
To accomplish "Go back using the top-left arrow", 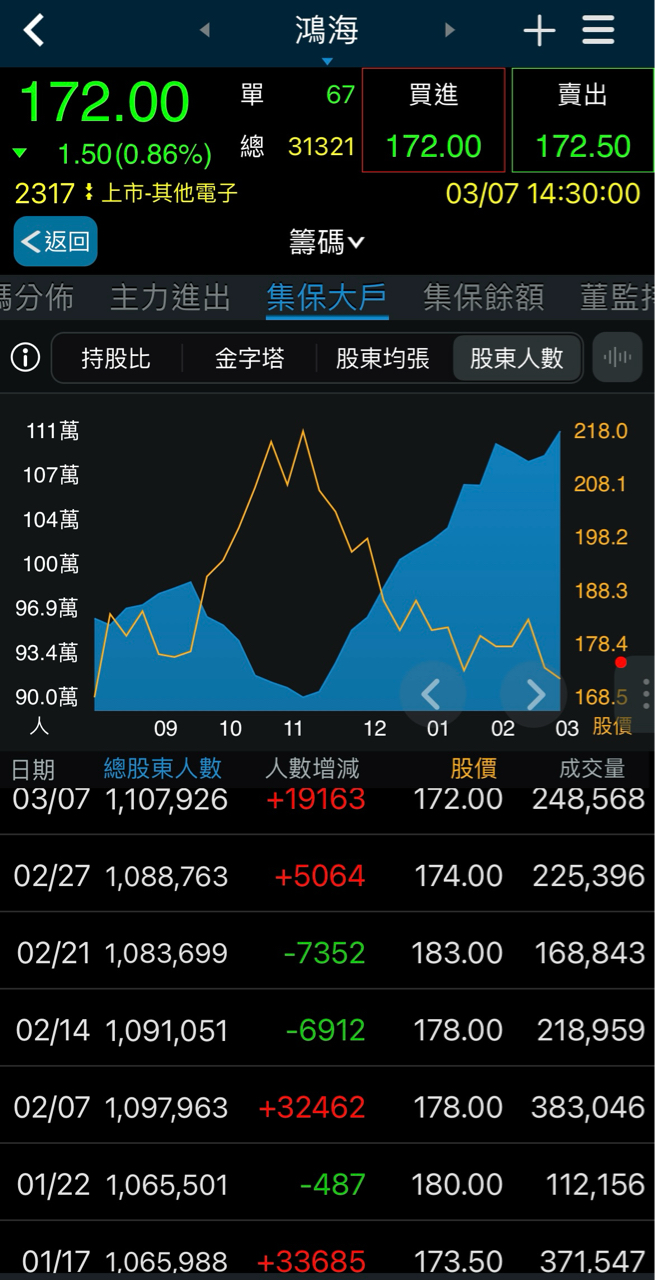I will coord(34,31).
